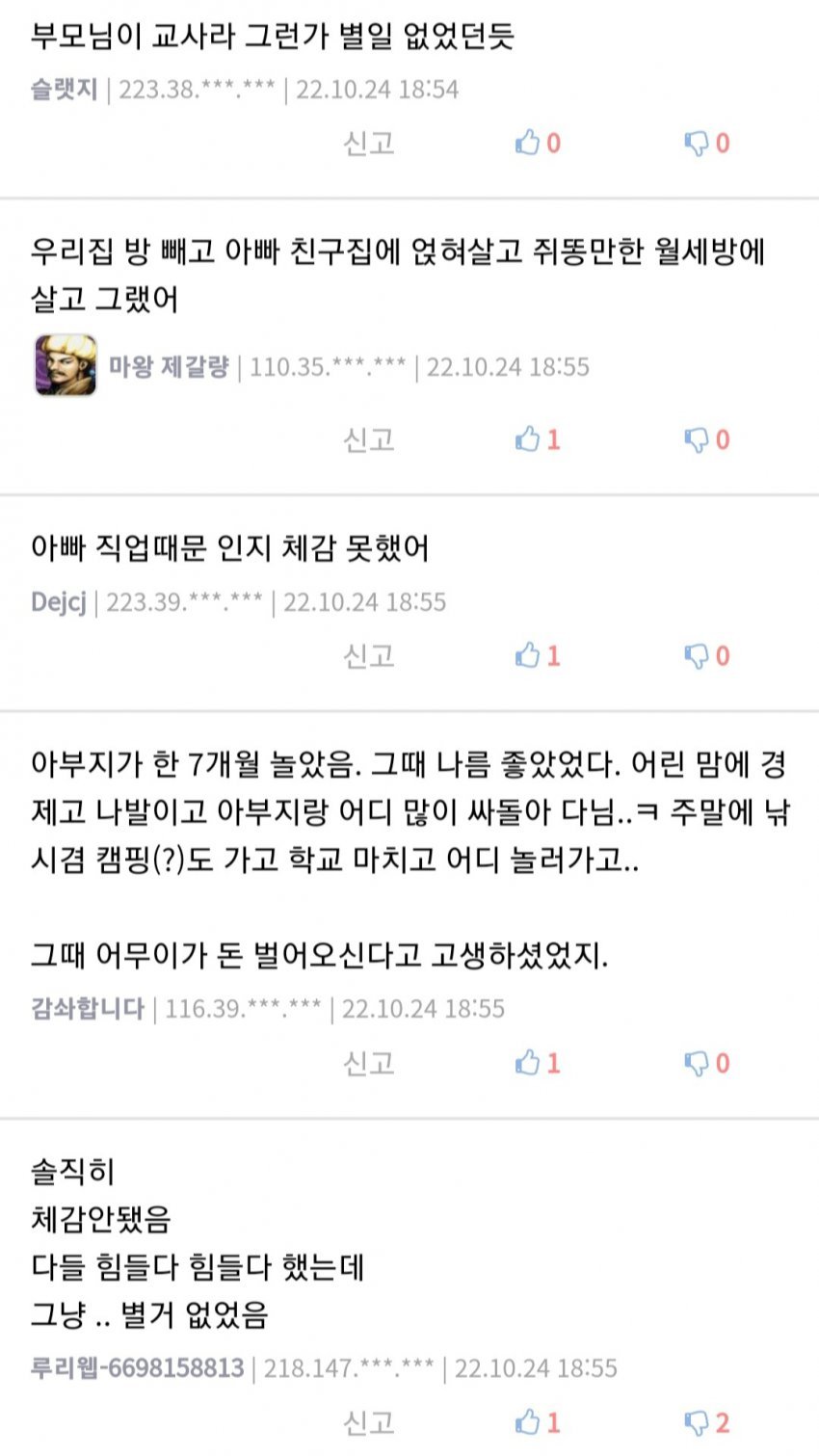This screenshot has width=819, height=1456.
Task: Downvote 감솨합니다's comment
Action: click(x=706, y=1064)
